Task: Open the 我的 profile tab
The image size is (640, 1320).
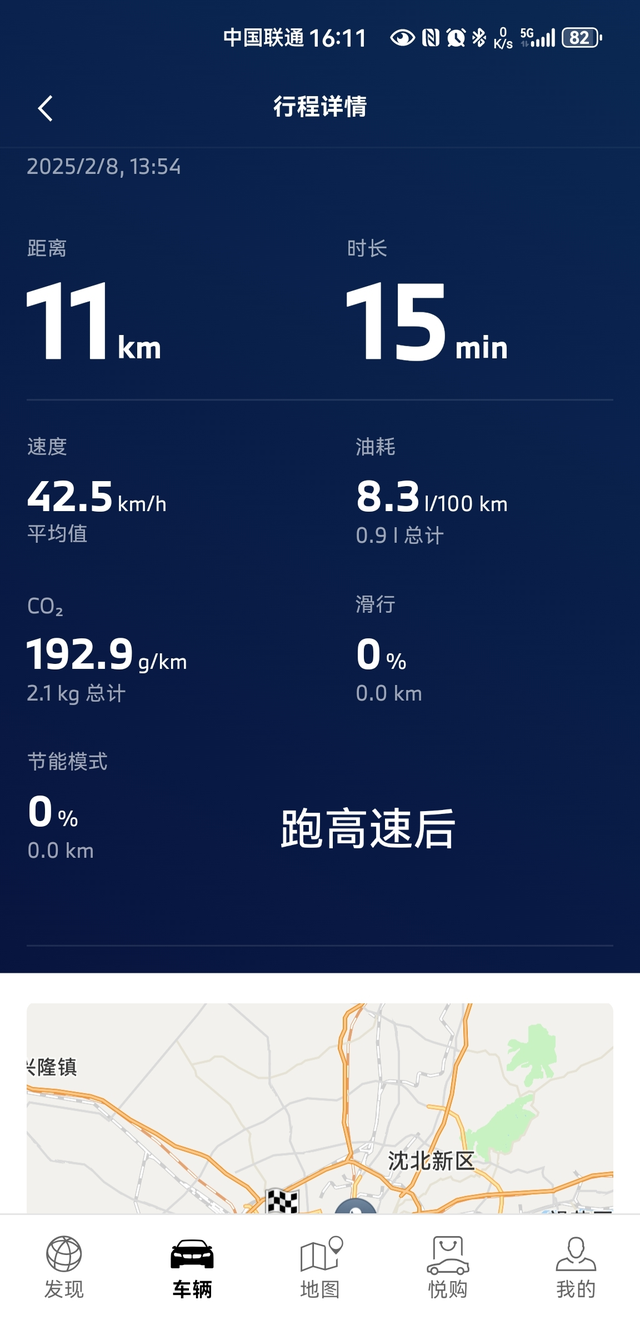Action: point(576,1267)
